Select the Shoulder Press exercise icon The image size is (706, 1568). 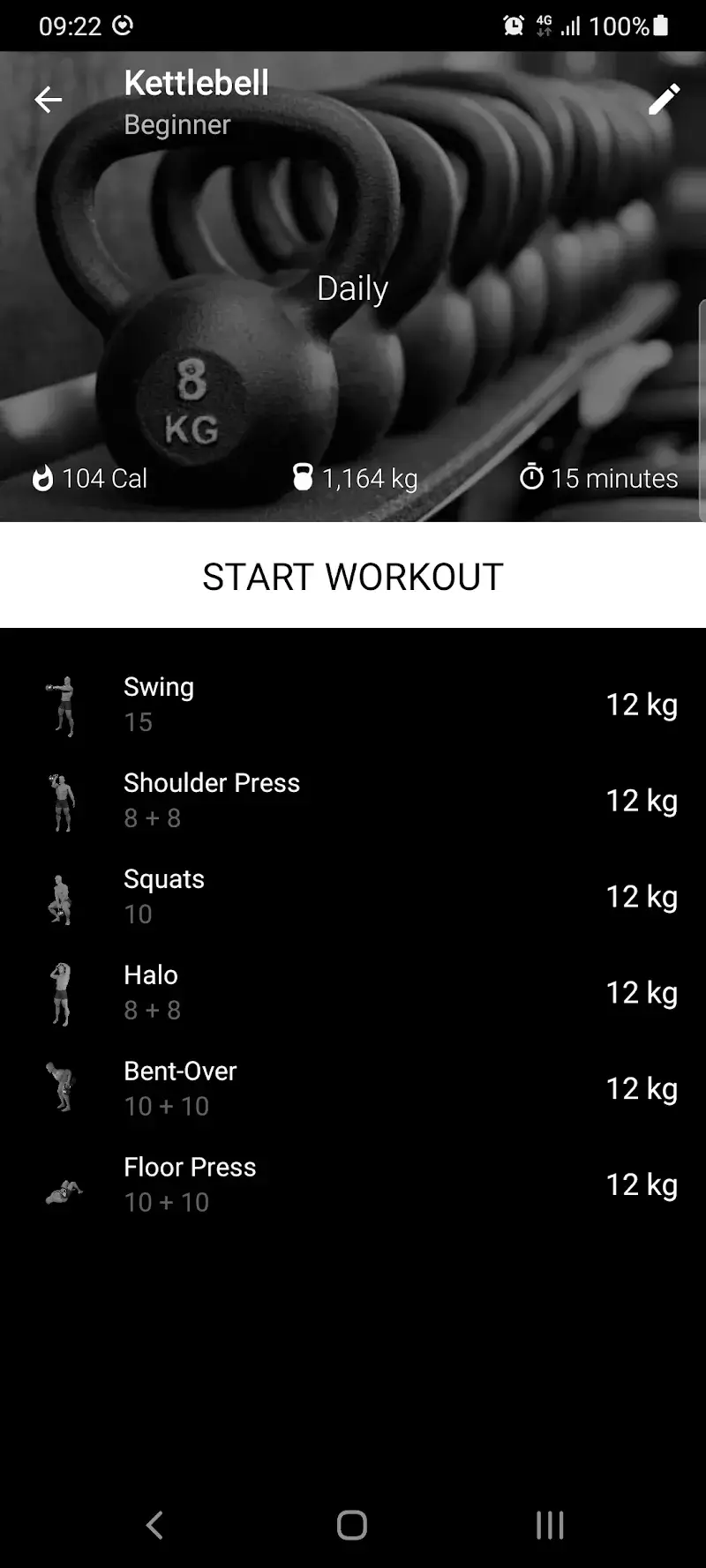(62, 800)
